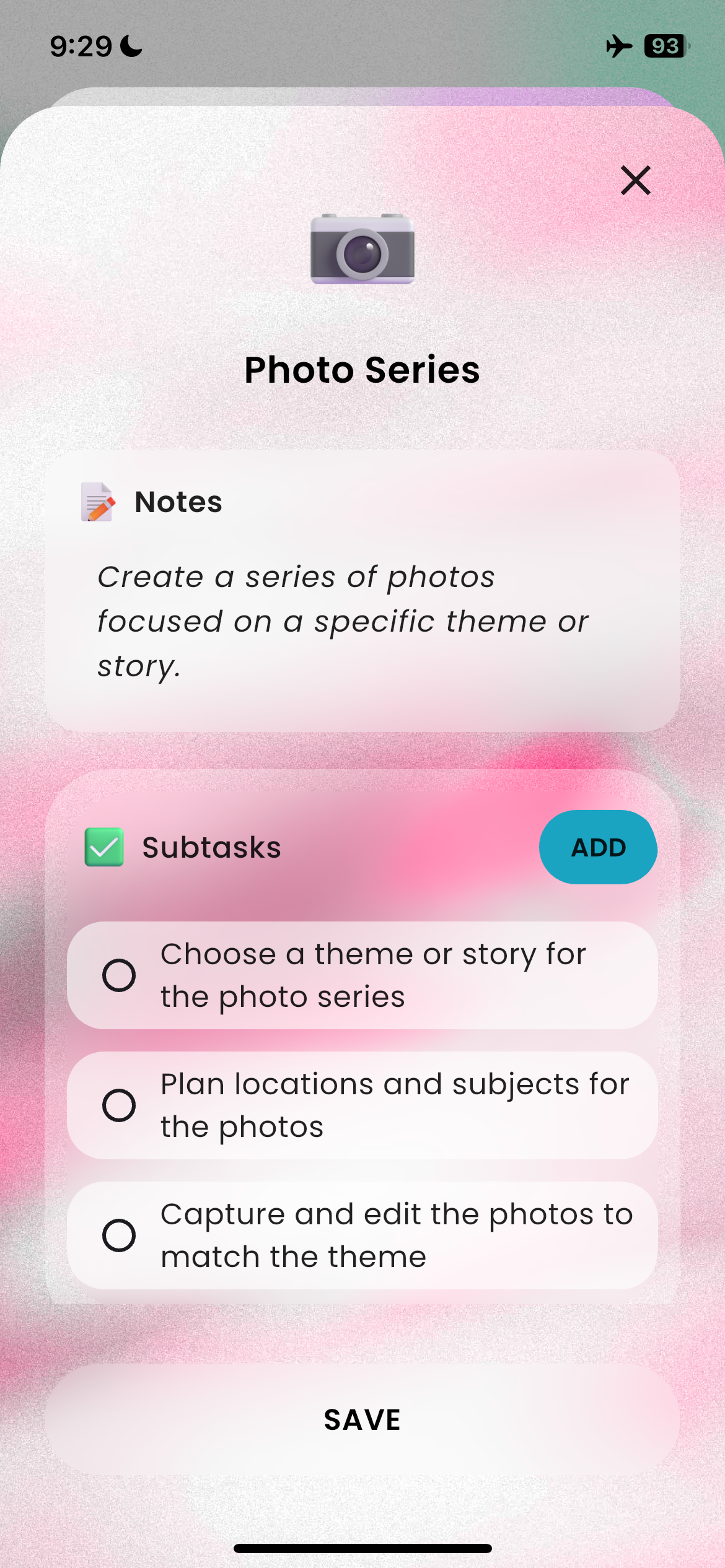The height and width of the screenshot is (1568, 725).
Task: Check off 'Choose a theme or story' subtask
Action: 119,975
